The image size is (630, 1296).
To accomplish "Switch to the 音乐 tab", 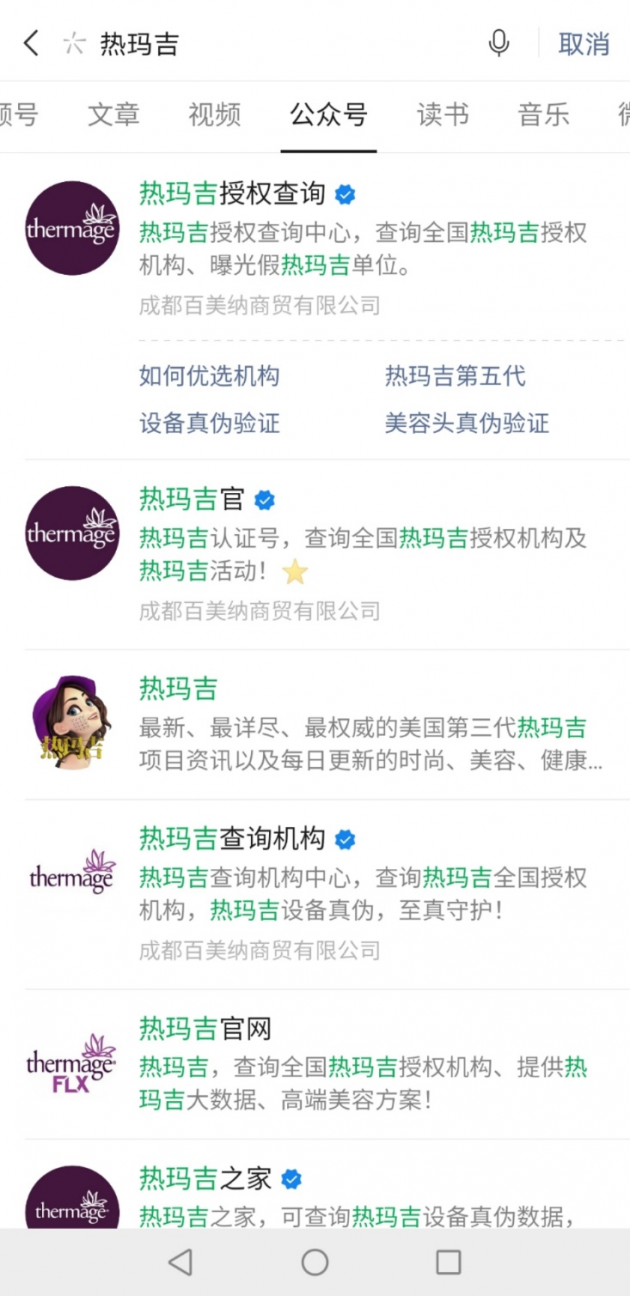I will click(x=543, y=114).
